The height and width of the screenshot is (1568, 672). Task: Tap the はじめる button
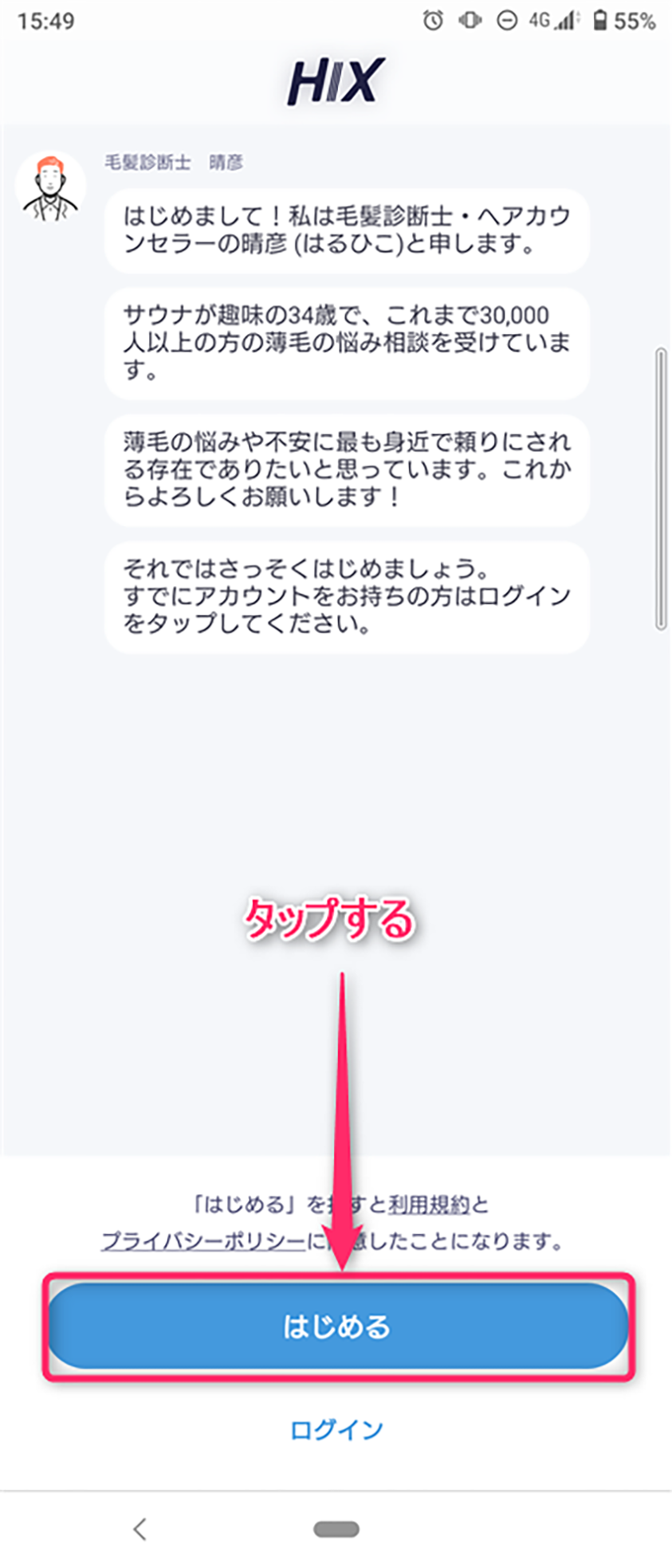click(x=337, y=1326)
